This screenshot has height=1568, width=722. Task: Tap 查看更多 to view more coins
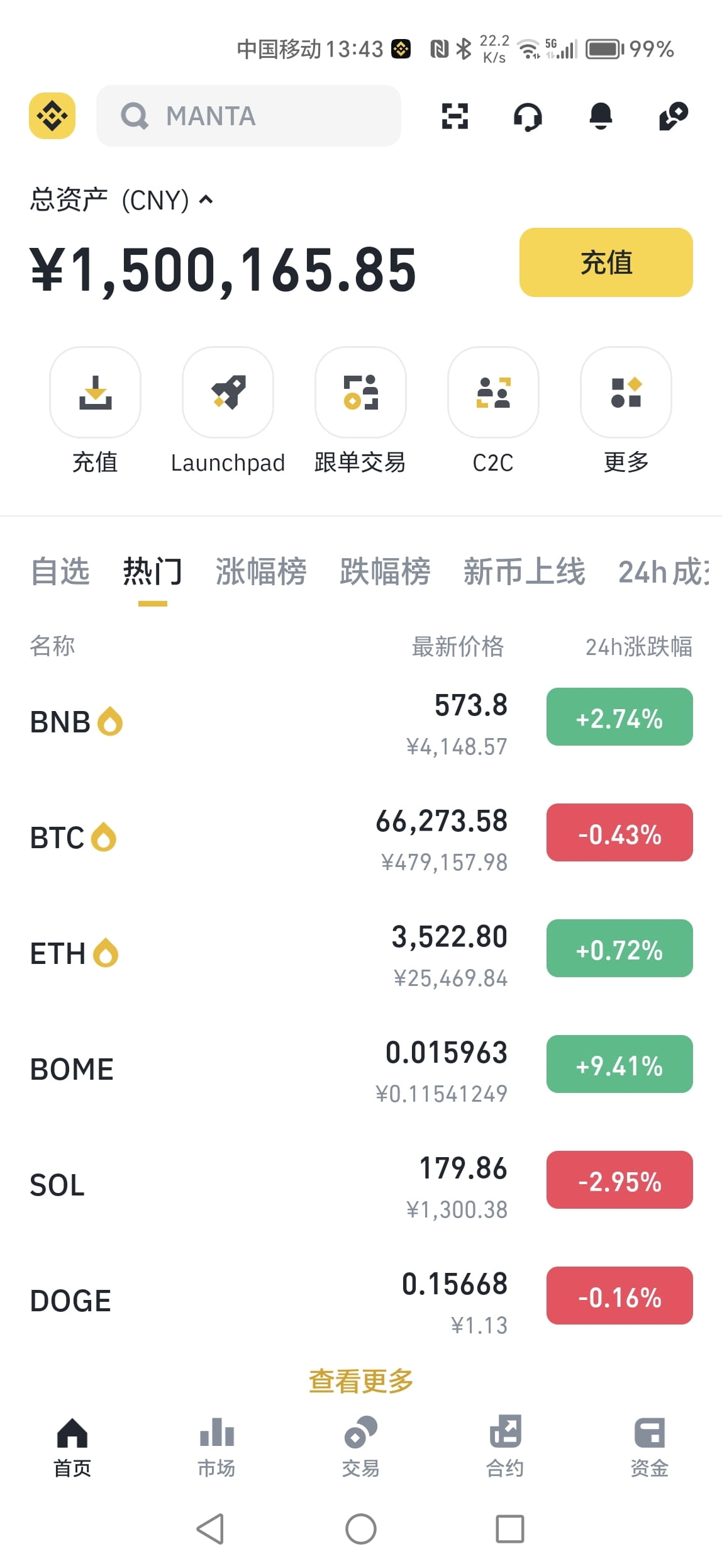pos(361,1382)
